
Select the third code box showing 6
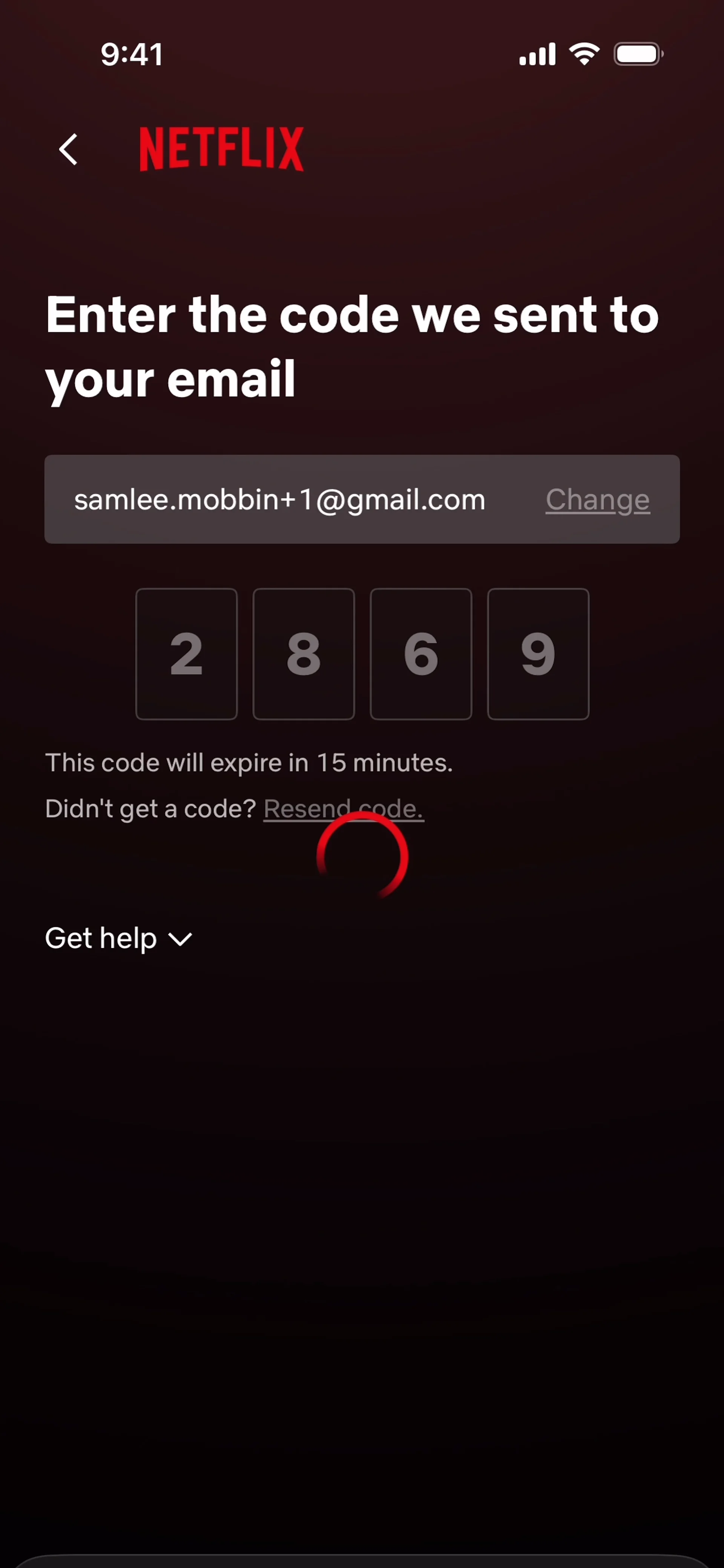pos(421,654)
